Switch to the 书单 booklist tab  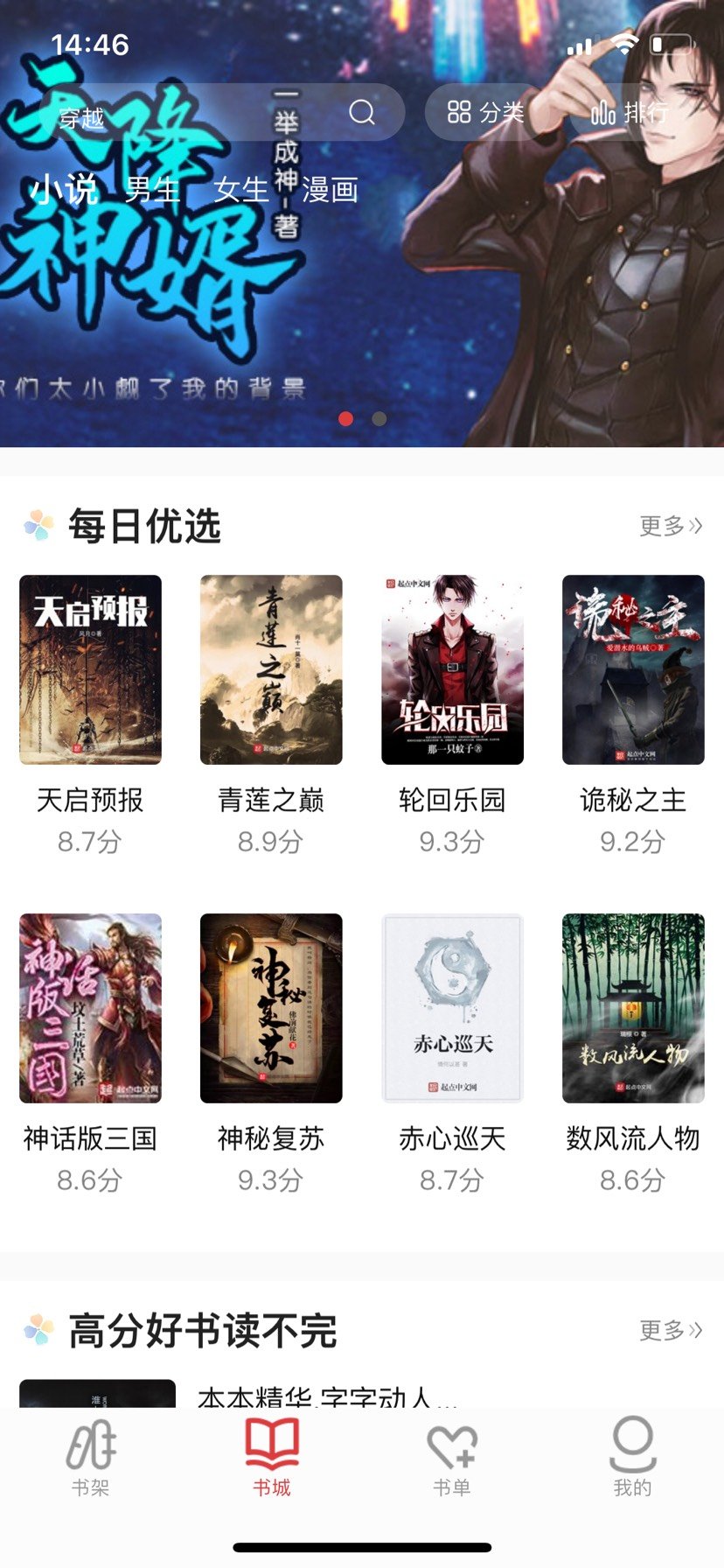452,1457
